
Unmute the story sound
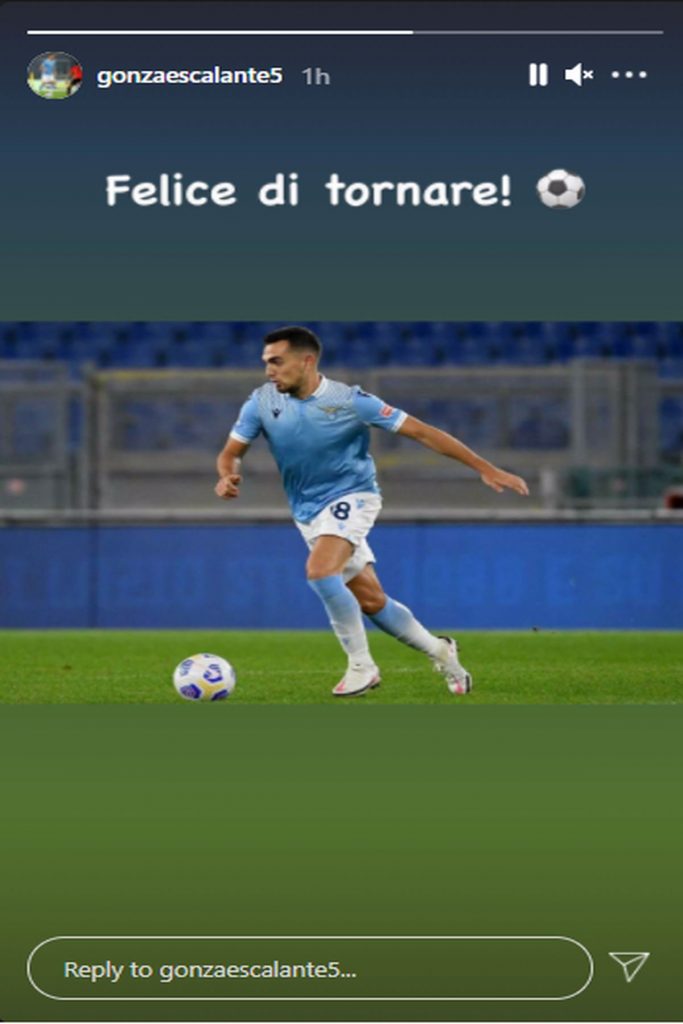579,75
